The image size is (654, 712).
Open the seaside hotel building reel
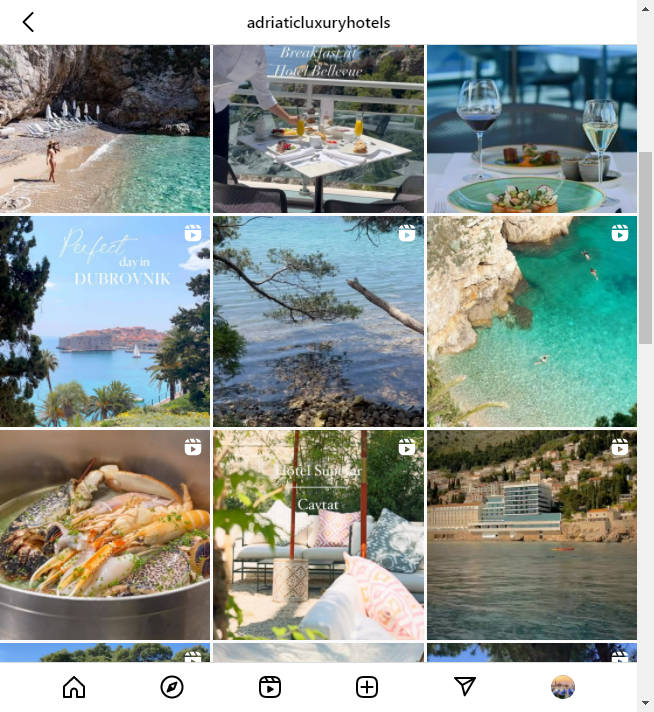pyautogui.click(x=531, y=535)
